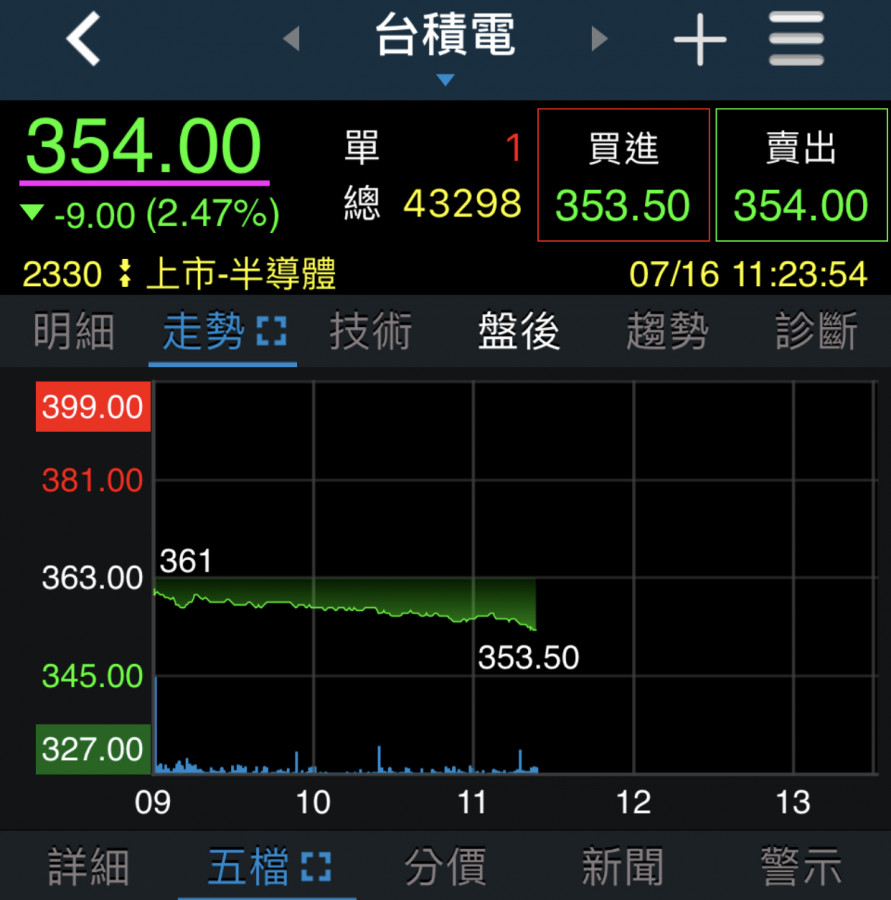Go back using the top-left arrow
Screen dimensions: 891x900
pyautogui.click(x=84, y=40)
